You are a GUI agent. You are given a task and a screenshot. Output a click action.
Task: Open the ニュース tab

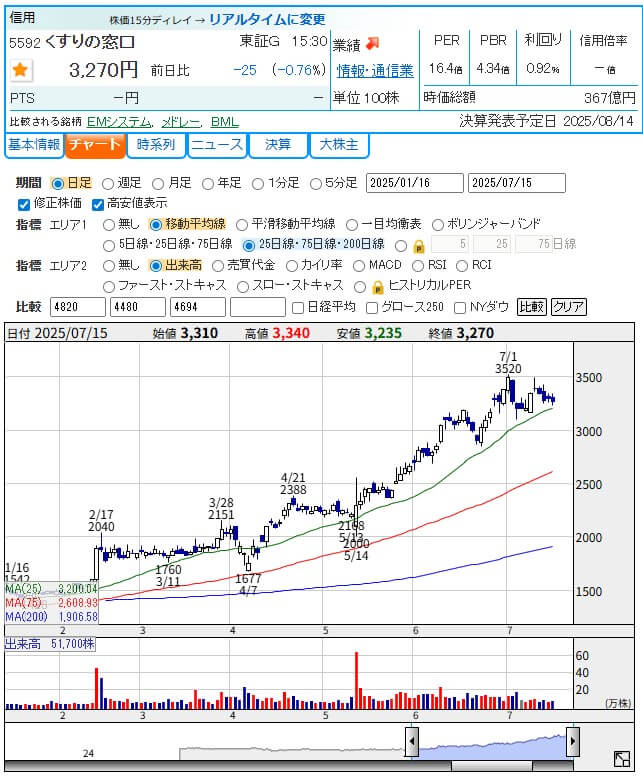[216, 145]
